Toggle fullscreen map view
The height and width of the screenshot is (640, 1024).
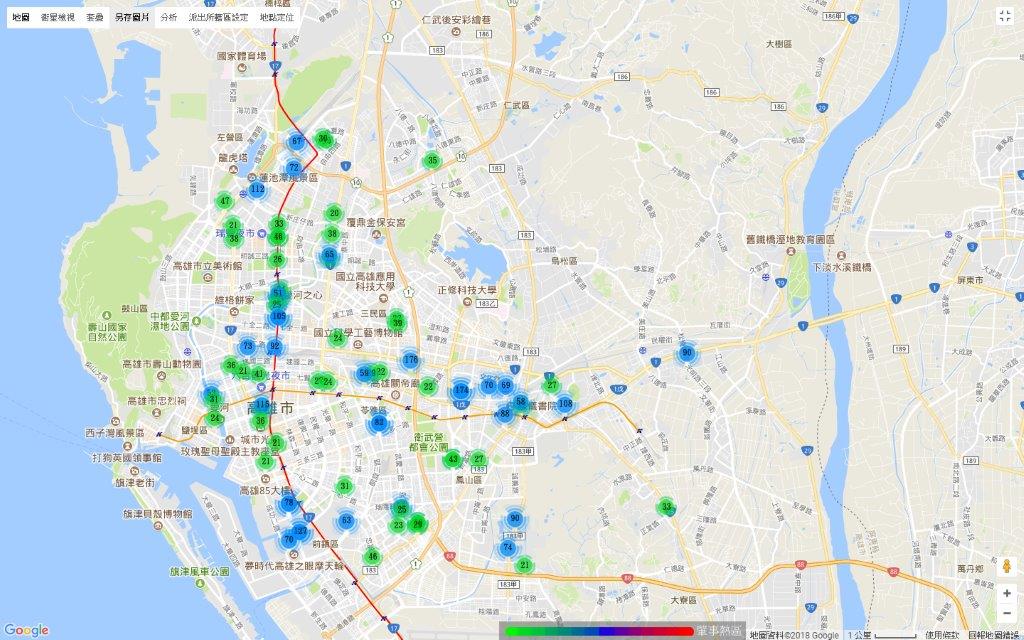point(1006,16)
